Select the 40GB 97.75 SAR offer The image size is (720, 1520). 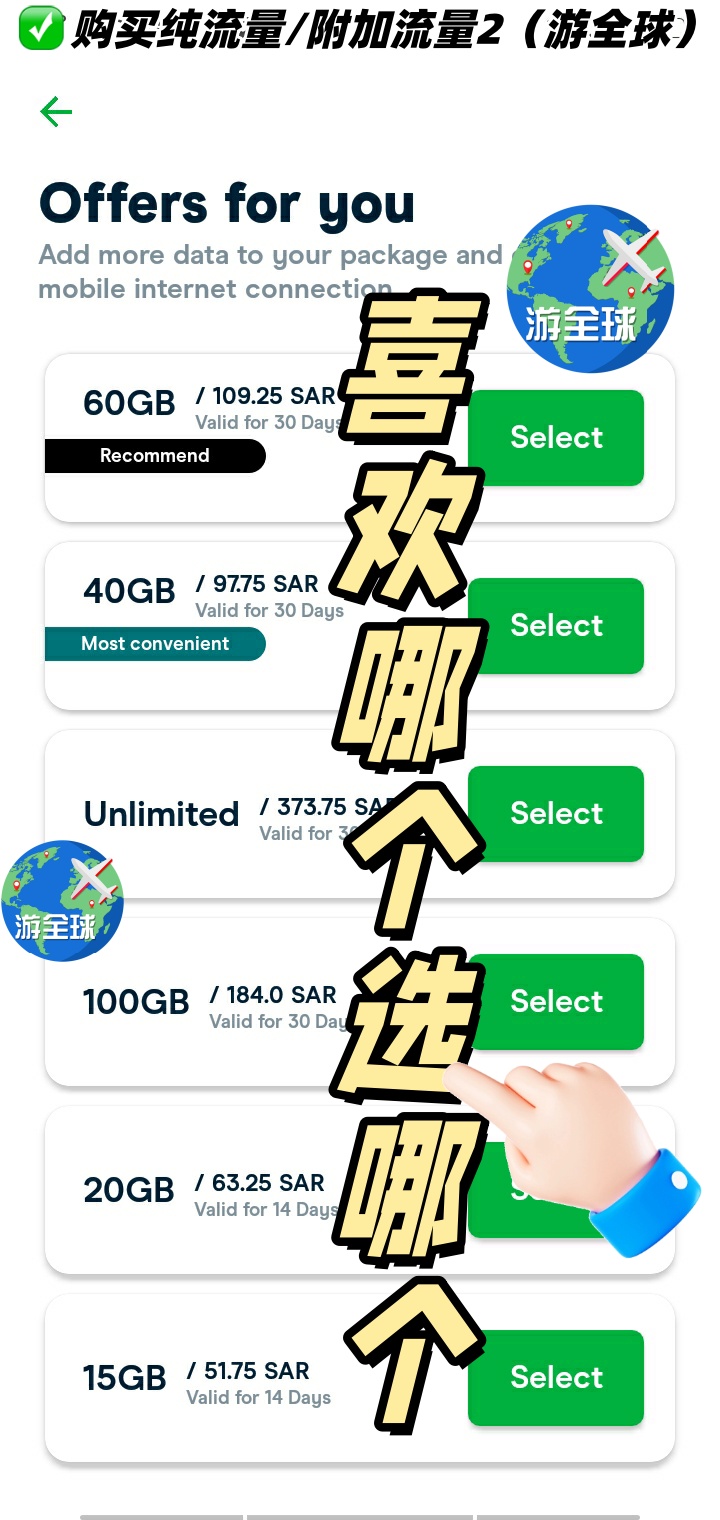click(556, 626)
